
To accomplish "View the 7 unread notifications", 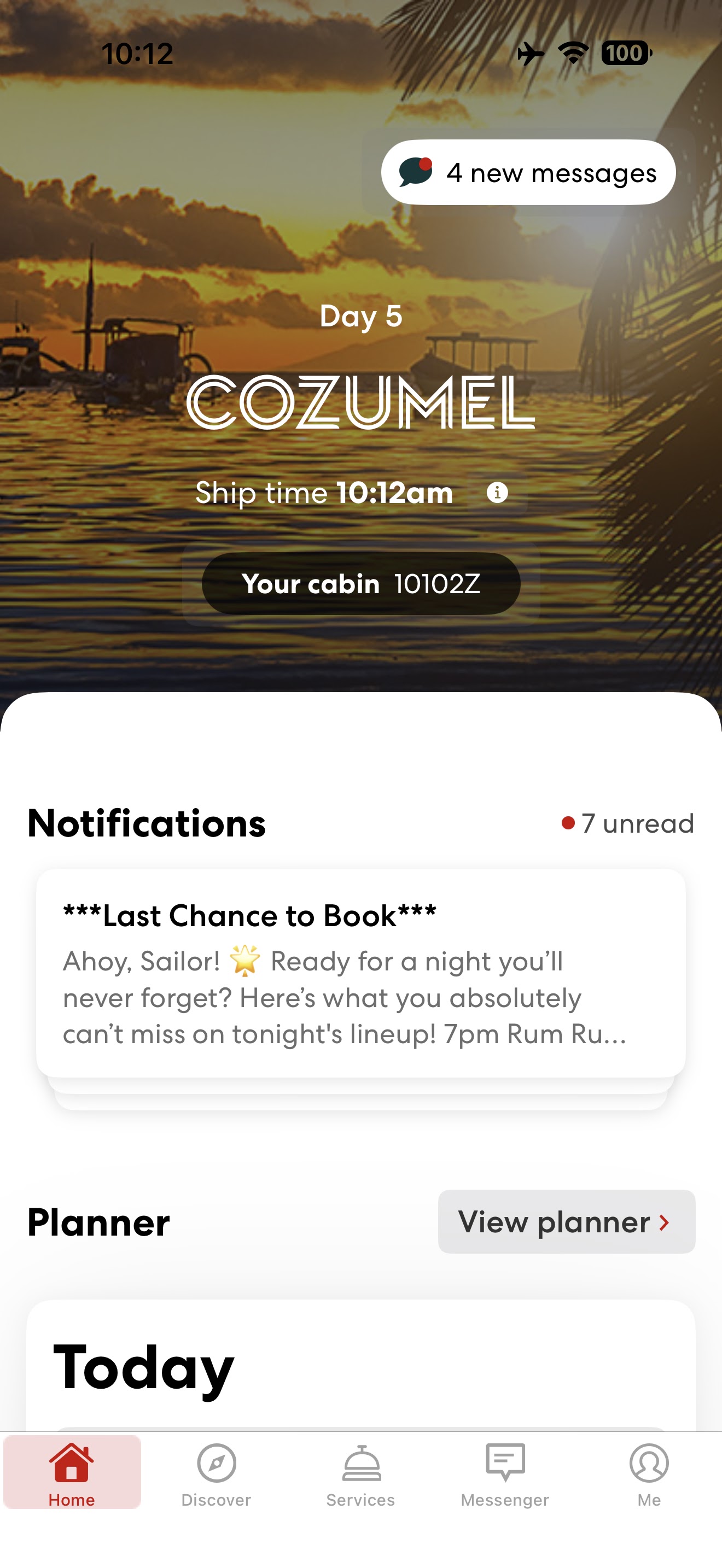I will coord(628,823).
